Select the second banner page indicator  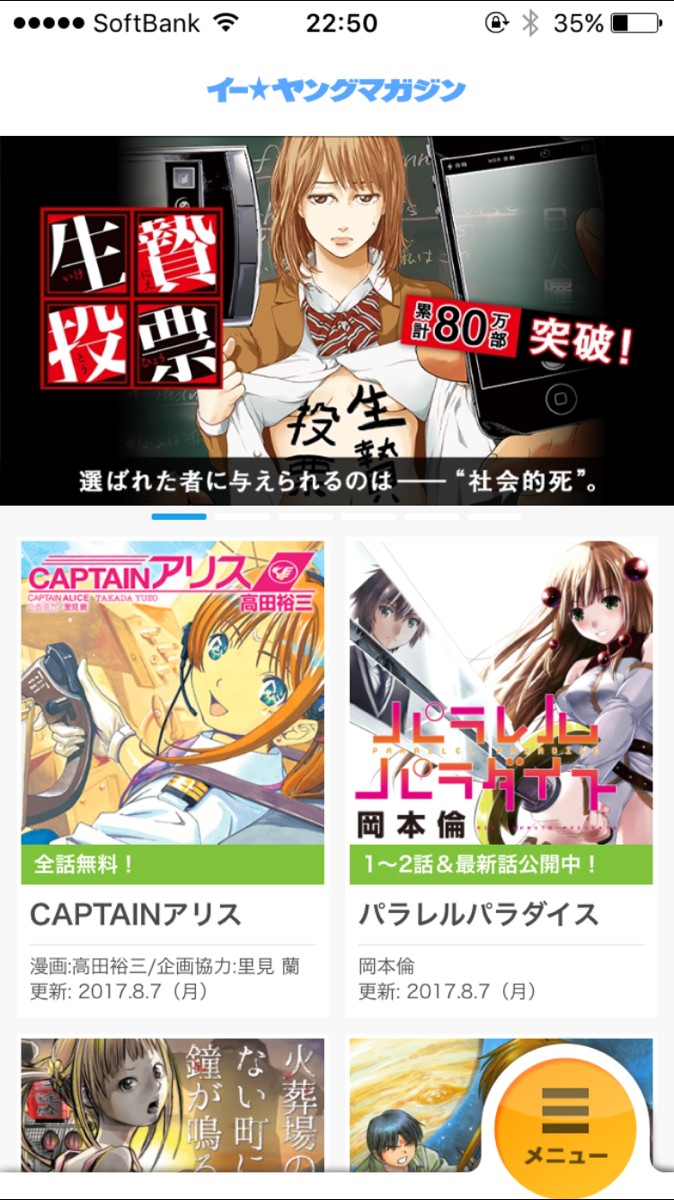(242, 517)
